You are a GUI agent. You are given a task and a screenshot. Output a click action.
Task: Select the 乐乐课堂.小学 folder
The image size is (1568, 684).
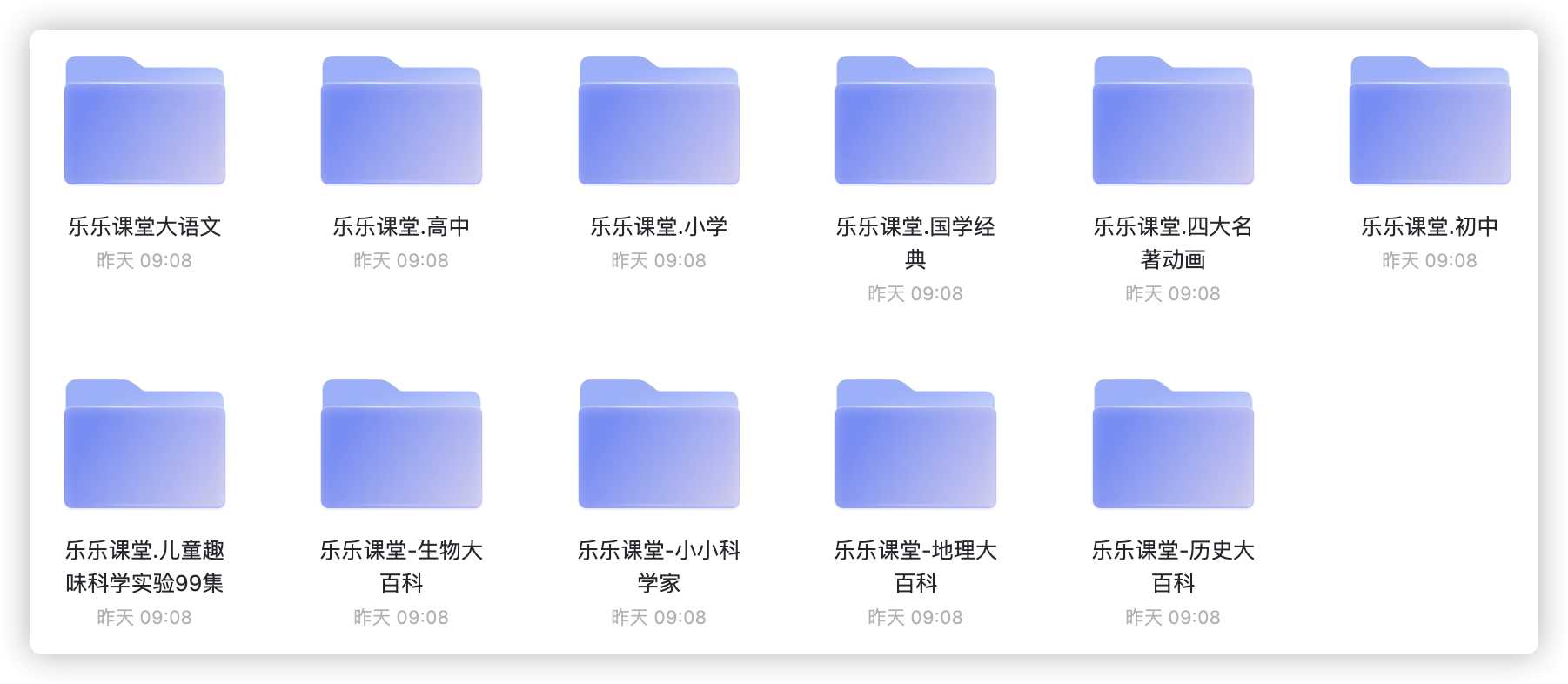659,122
